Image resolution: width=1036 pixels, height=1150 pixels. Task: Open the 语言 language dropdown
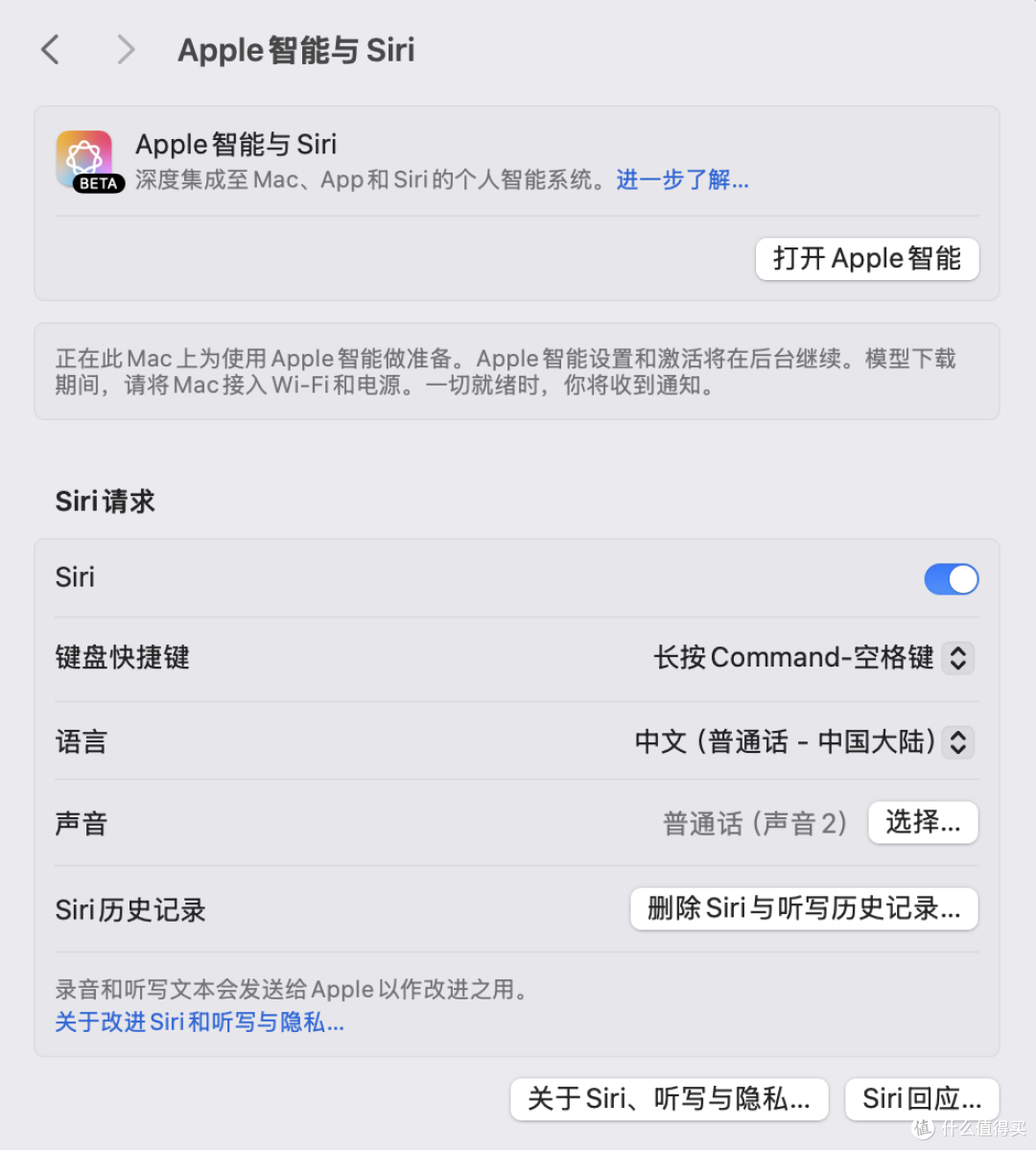[x=956, y=741]
